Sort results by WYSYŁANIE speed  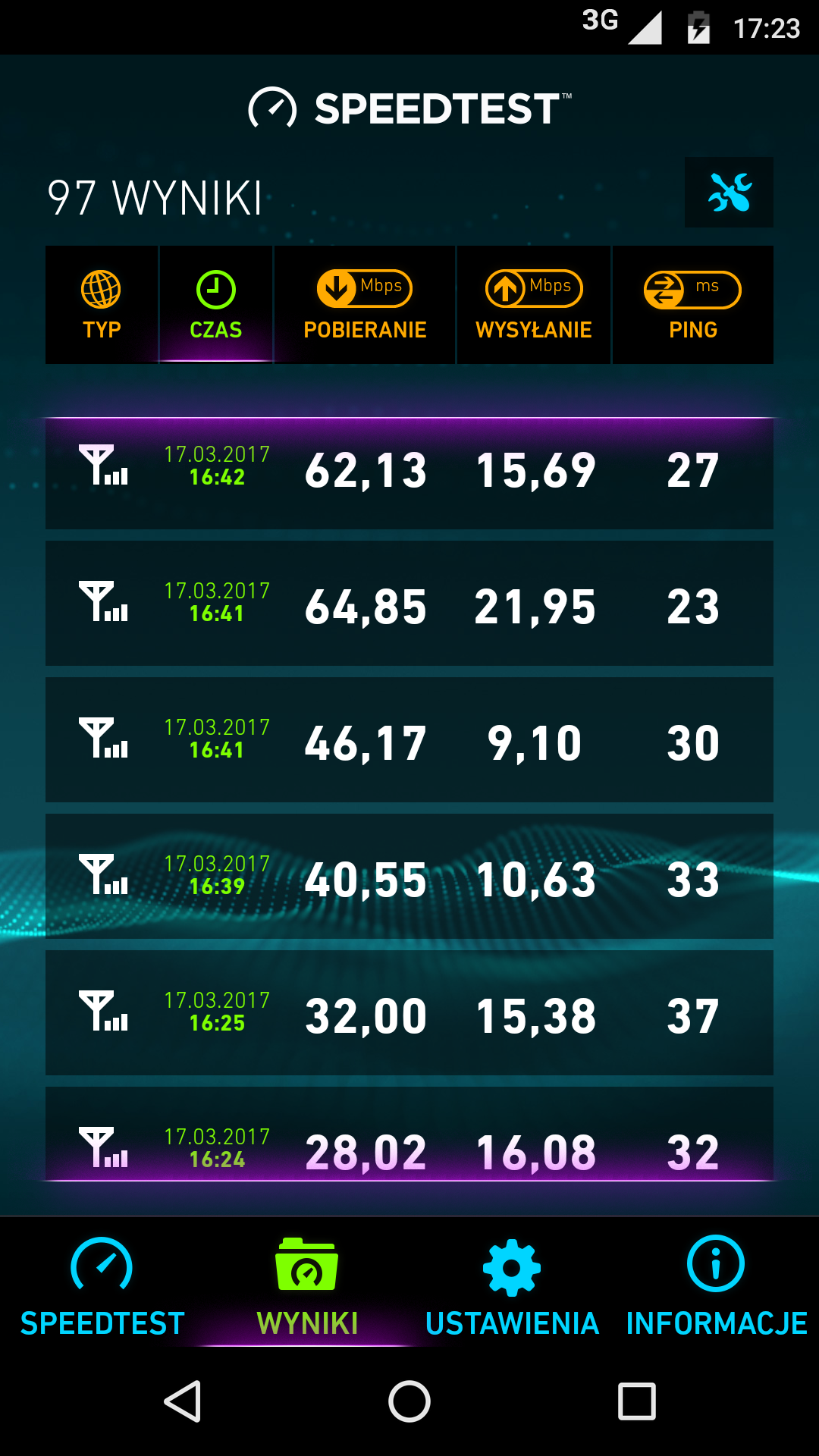pyautogui.click(x=534, y=305)
